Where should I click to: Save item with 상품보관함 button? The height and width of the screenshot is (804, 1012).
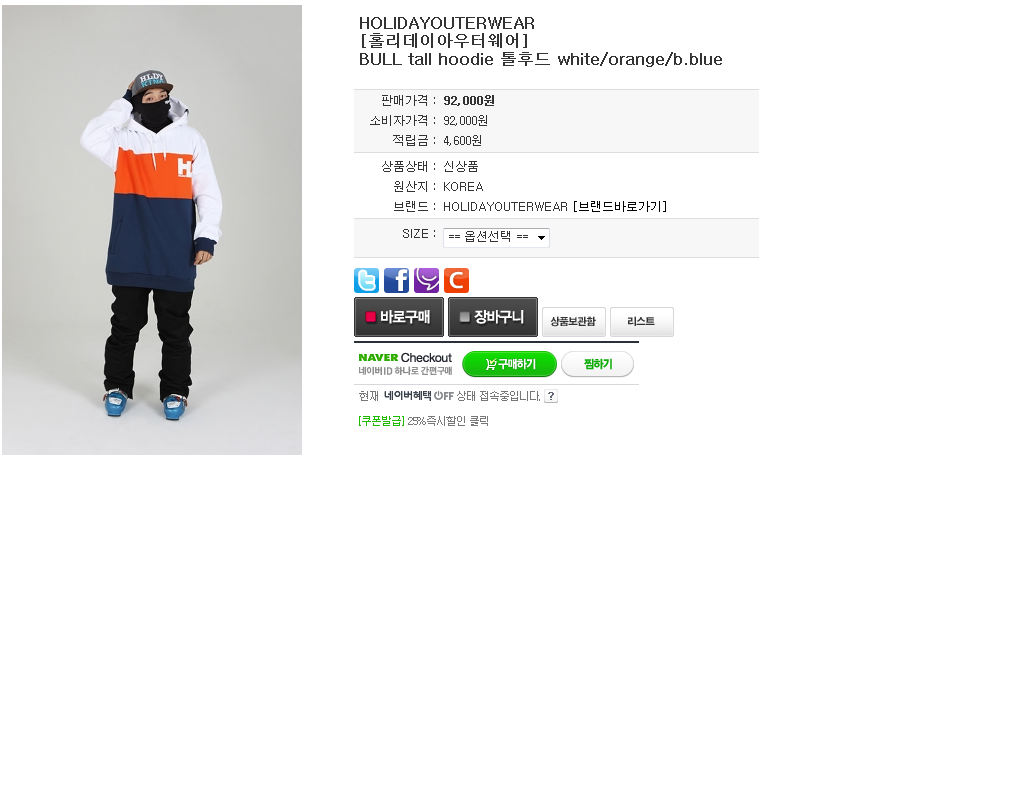(x=574, y=322)
